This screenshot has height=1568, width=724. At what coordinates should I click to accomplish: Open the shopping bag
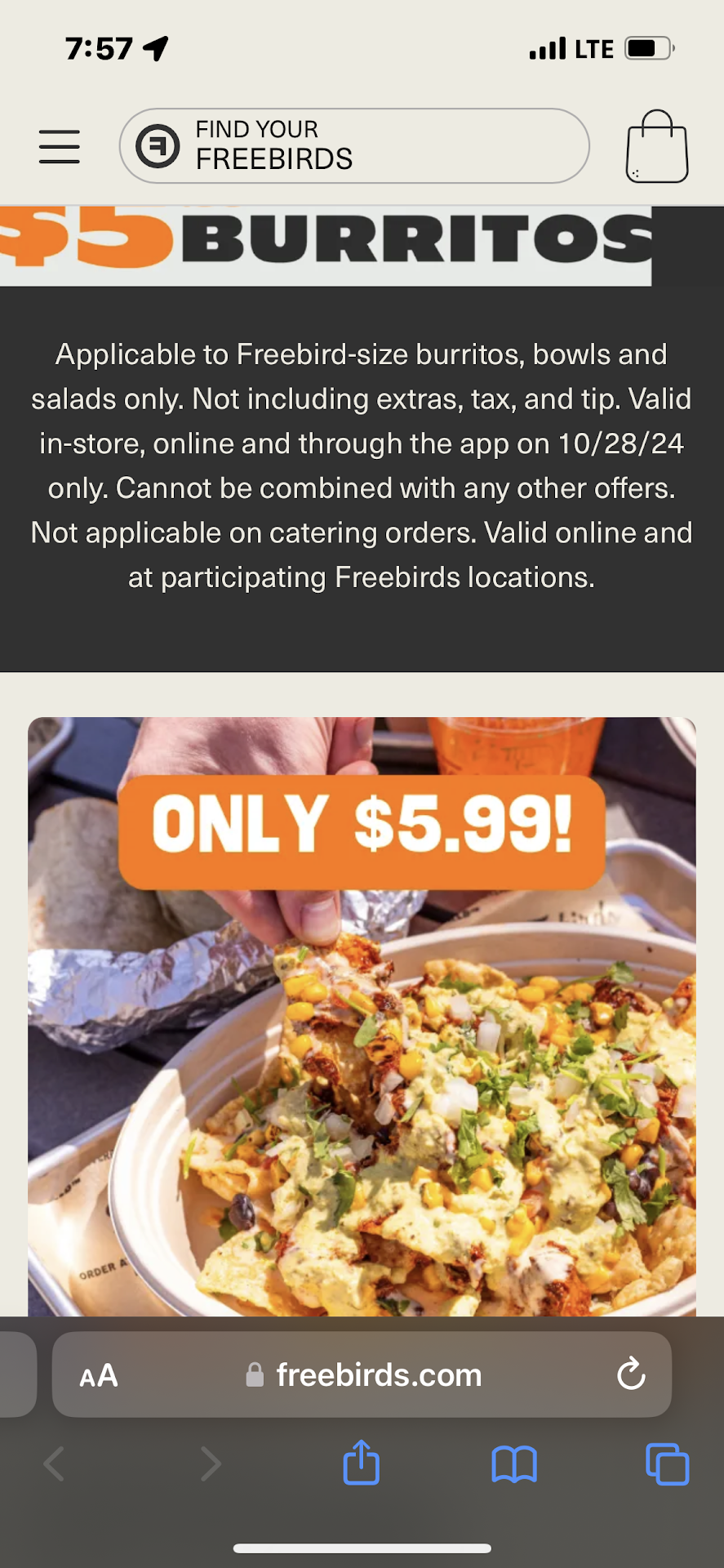click(657, 147)
